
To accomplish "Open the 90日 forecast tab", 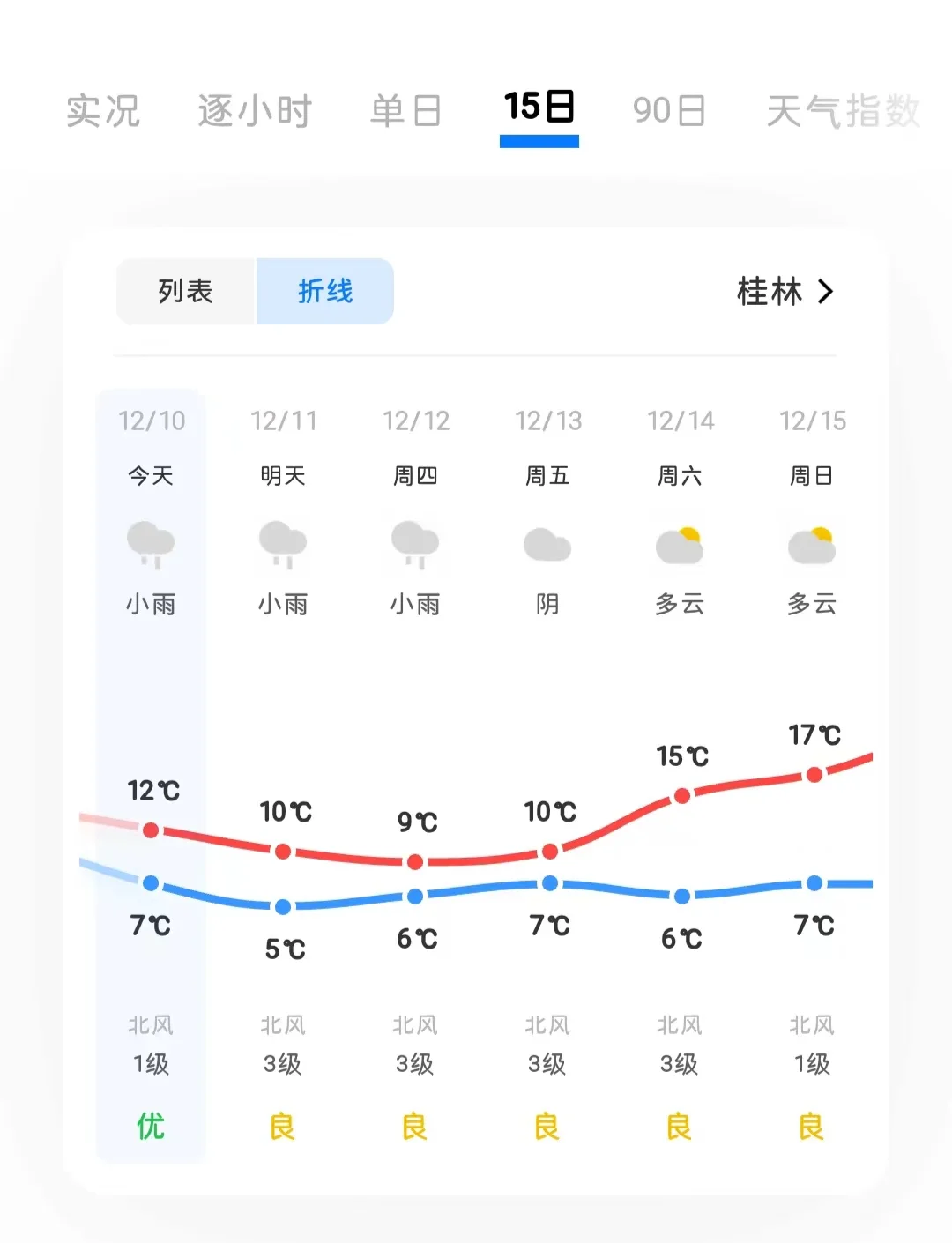I will [669, 111].
